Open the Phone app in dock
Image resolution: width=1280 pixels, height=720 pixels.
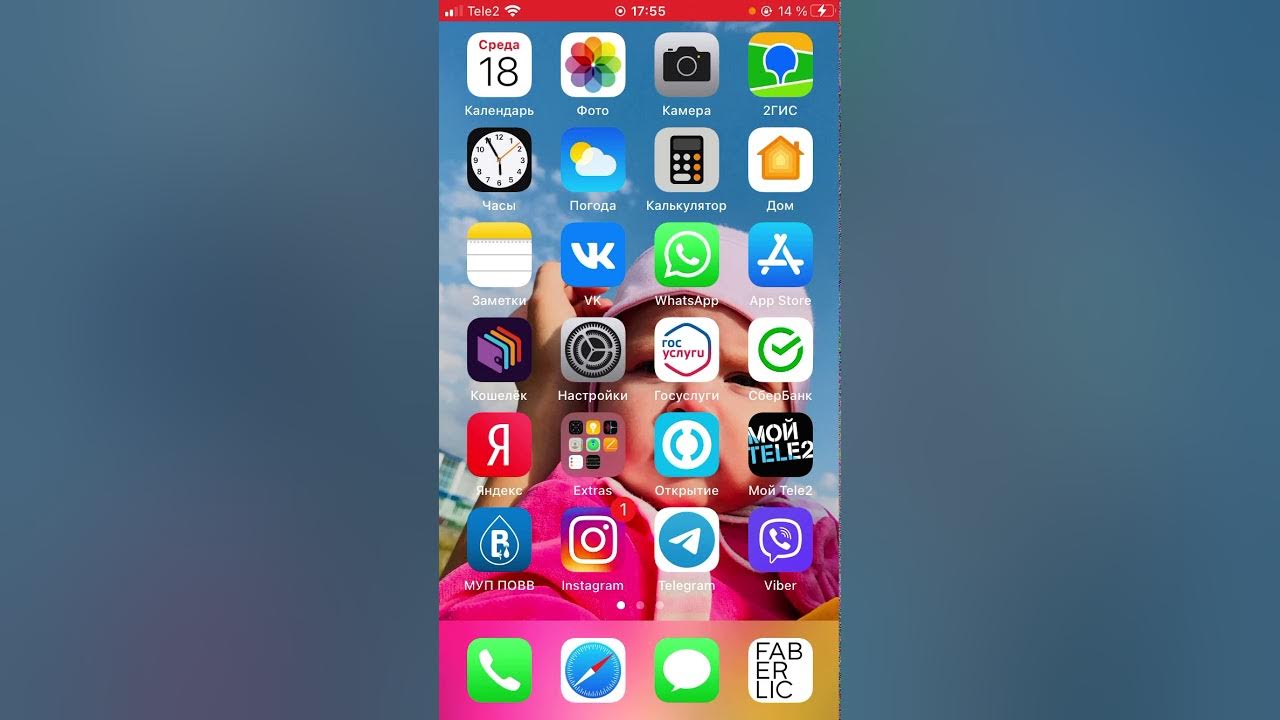499,670
